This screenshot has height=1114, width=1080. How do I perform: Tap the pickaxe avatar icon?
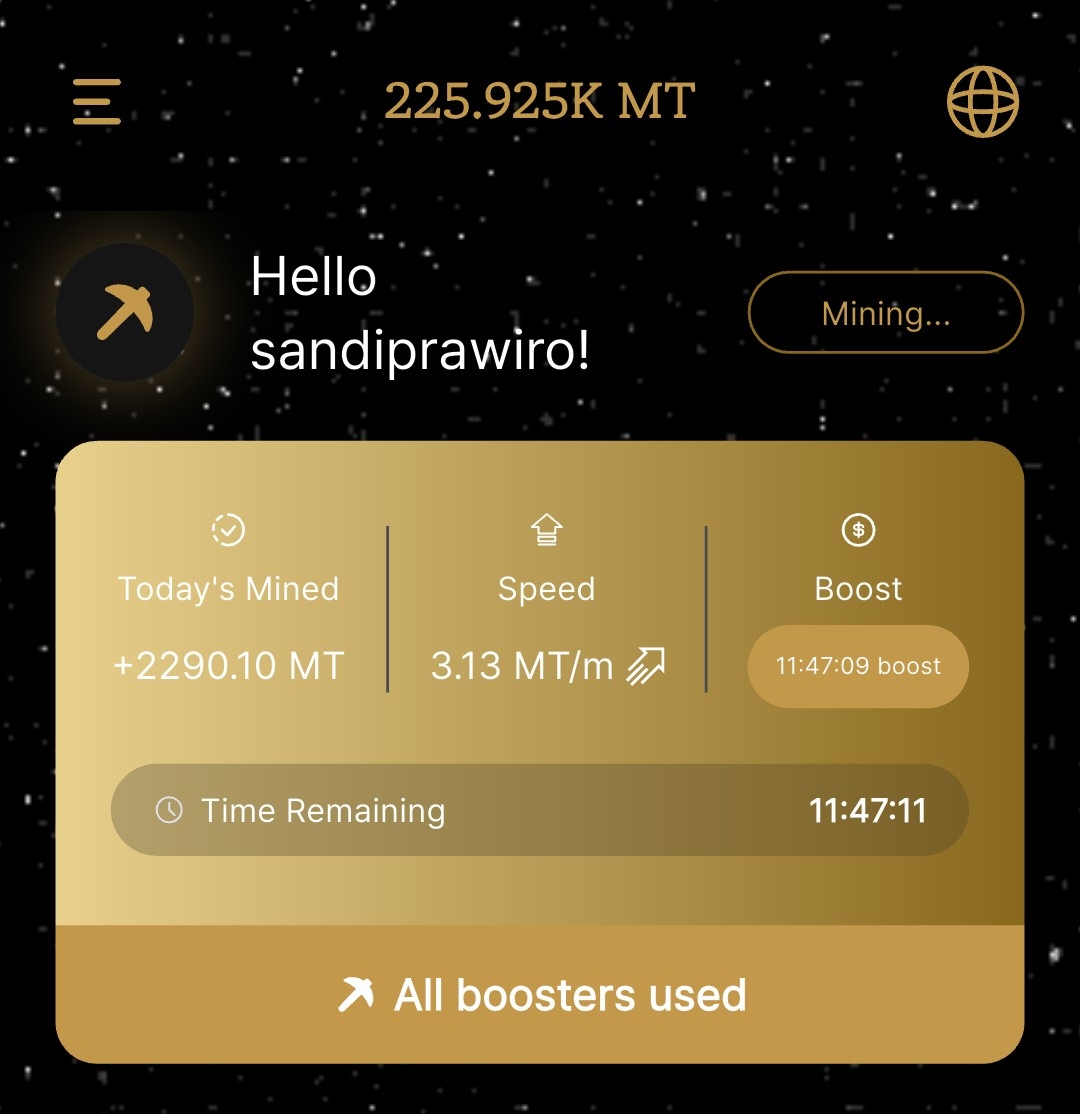coord(125,312)
